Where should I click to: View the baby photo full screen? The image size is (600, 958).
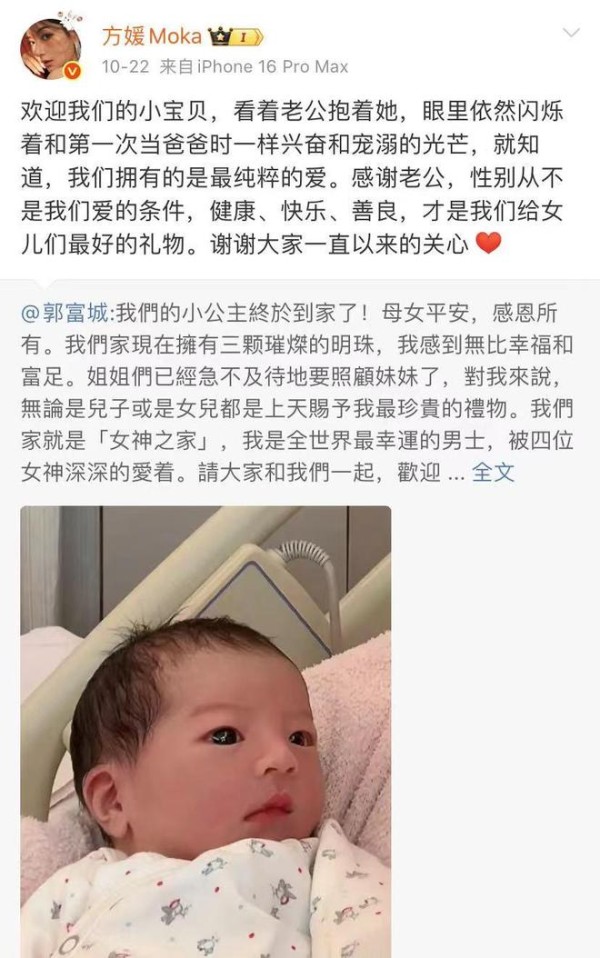tap(205, 730)
